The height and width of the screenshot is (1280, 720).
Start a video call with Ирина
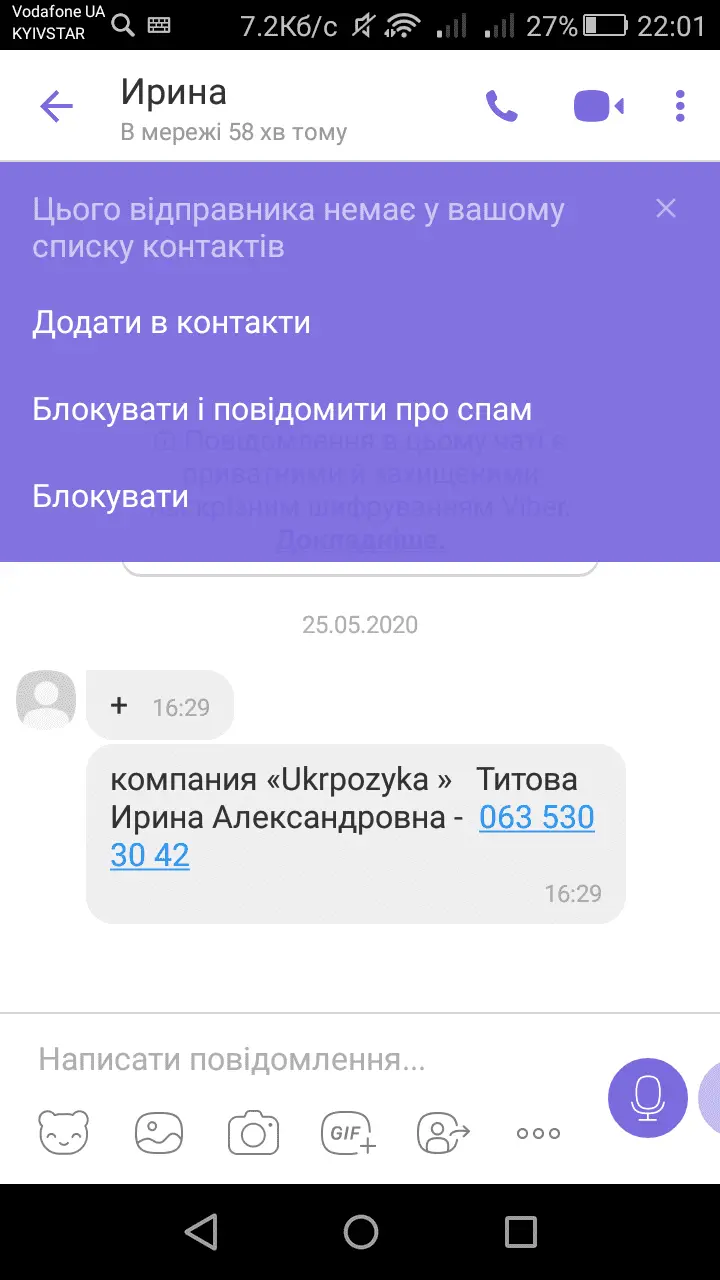pos(598,106)
